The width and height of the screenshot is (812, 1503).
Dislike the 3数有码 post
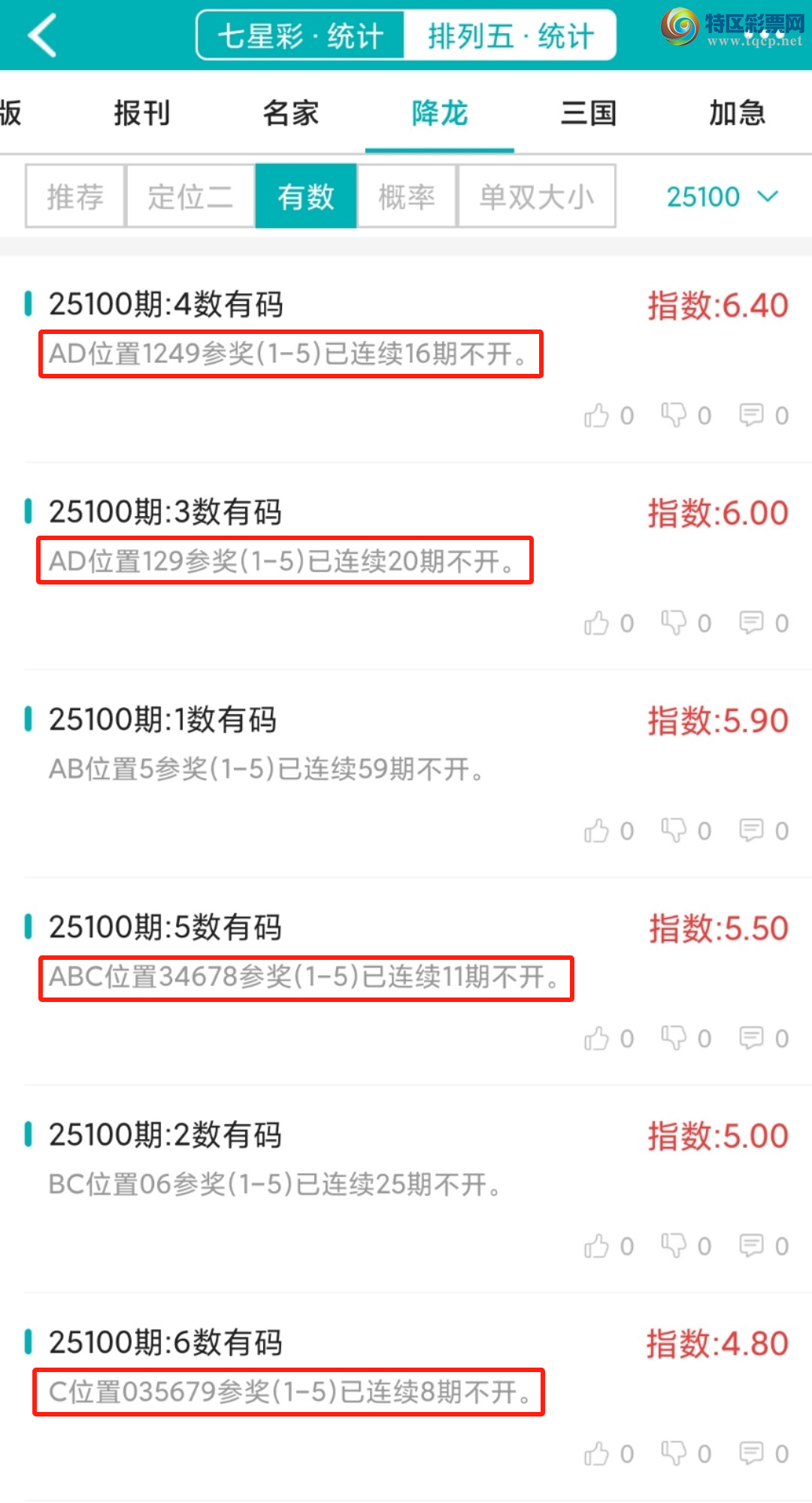(x=674, y=623)
